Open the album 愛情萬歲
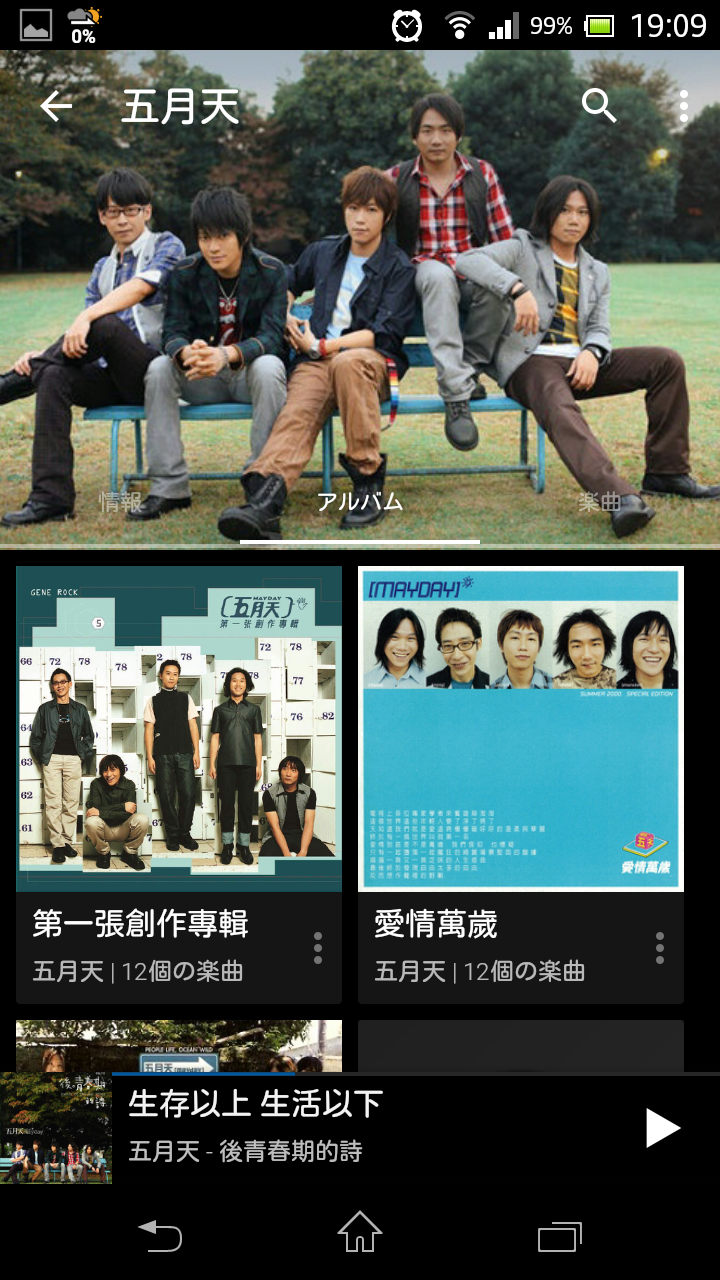The image size is (720, 1280). click(521, 729)
